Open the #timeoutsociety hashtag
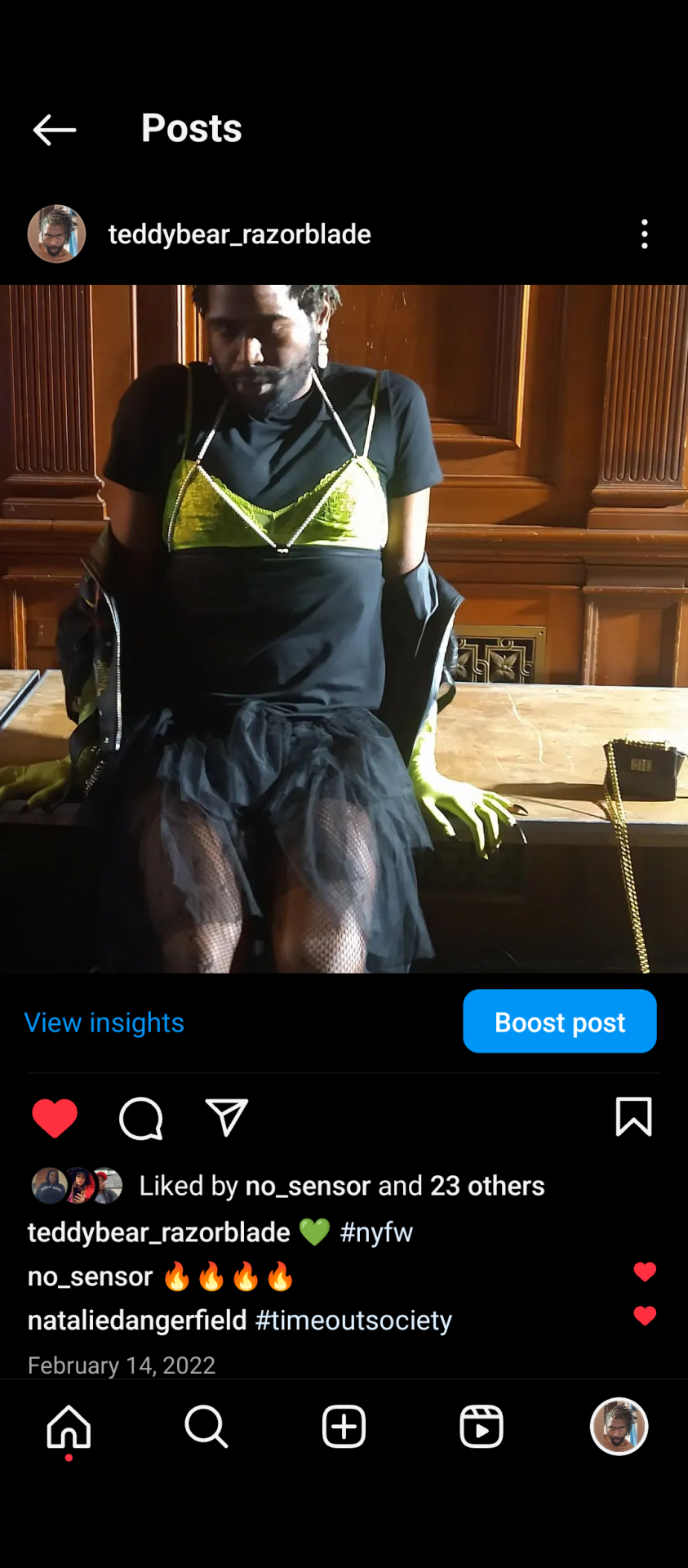 353,1321
